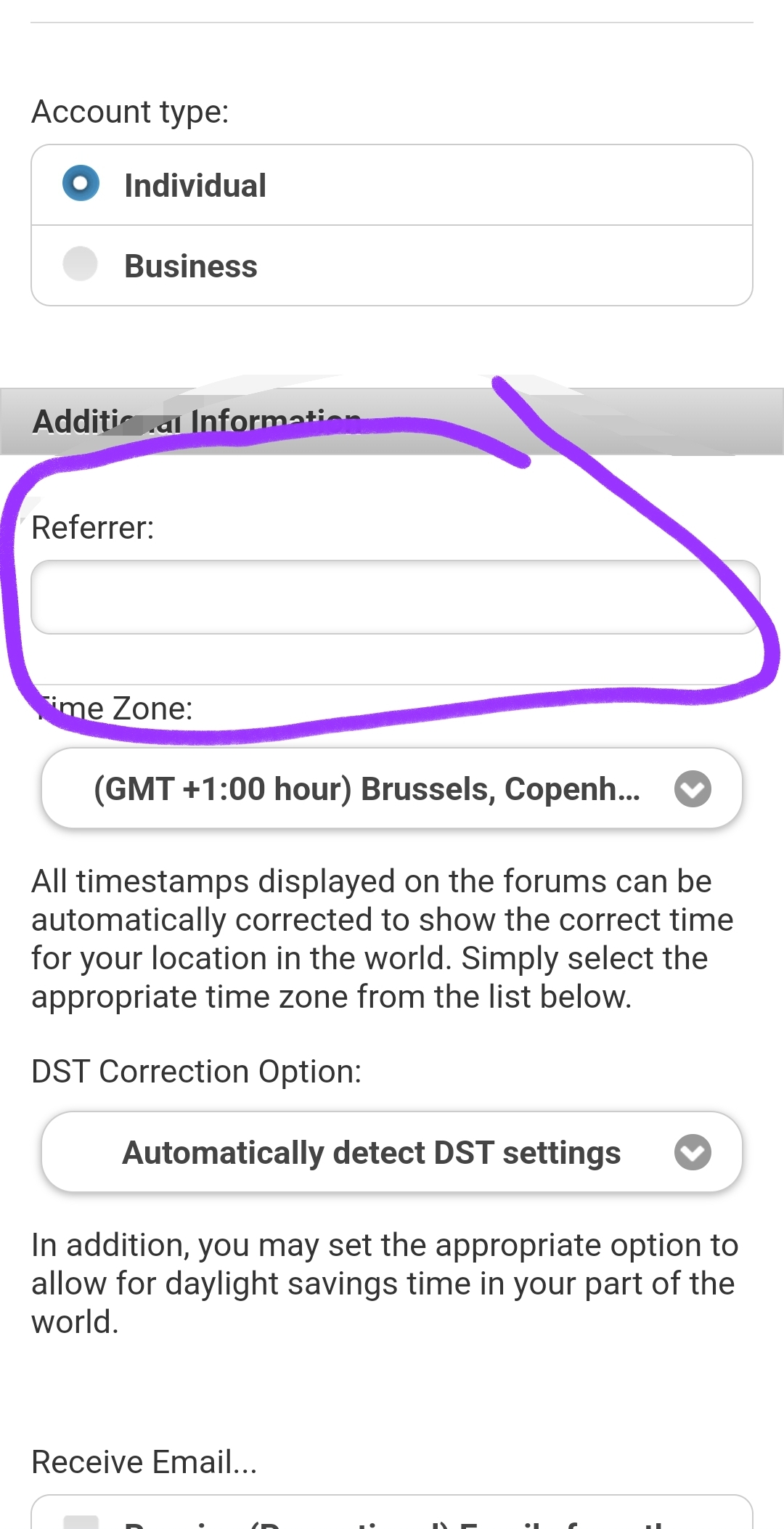Select the Individual account type

81,184
